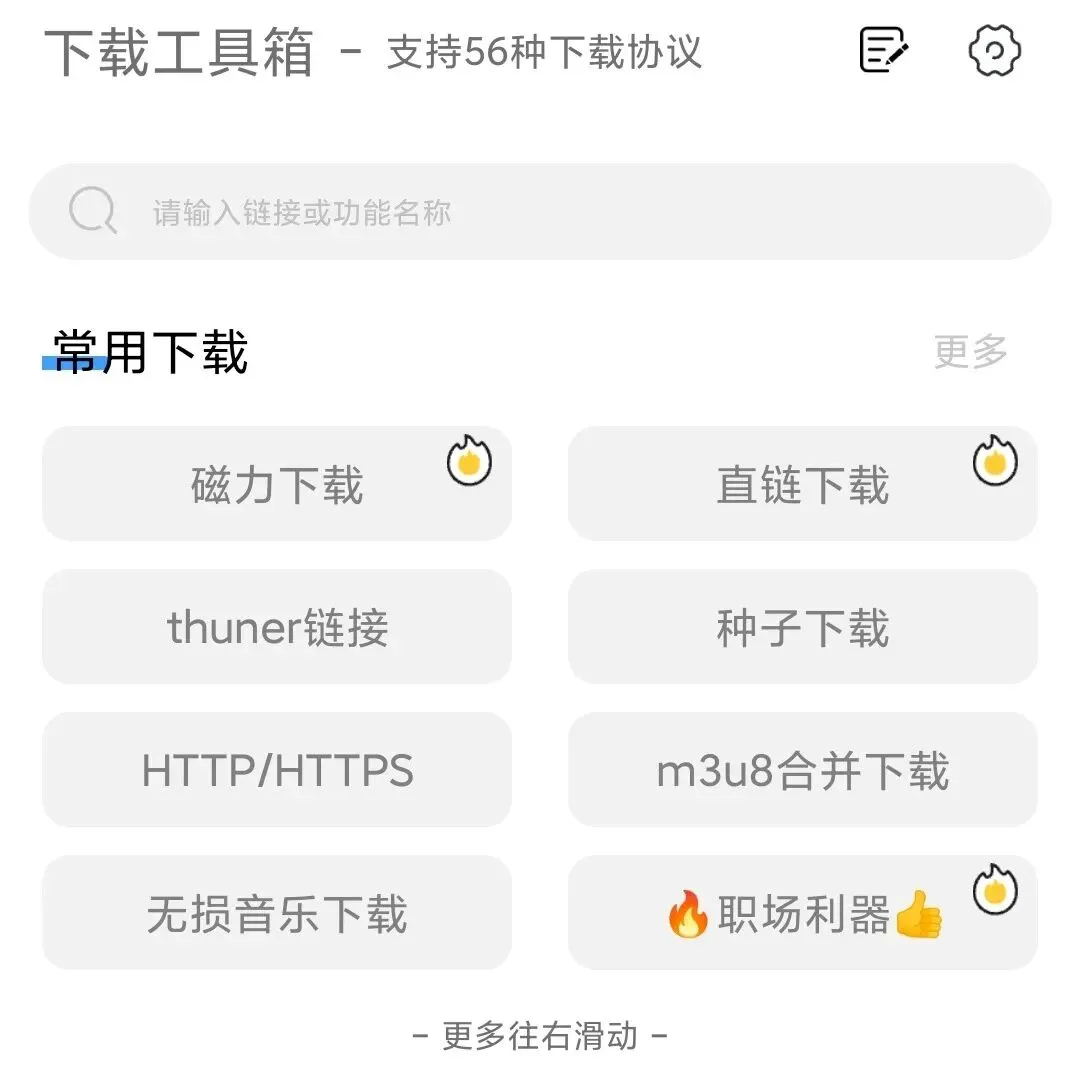This screenshot has height=1080, width=1080.
Task: Open 磁力下载
Action: click(x=277, y=484)
